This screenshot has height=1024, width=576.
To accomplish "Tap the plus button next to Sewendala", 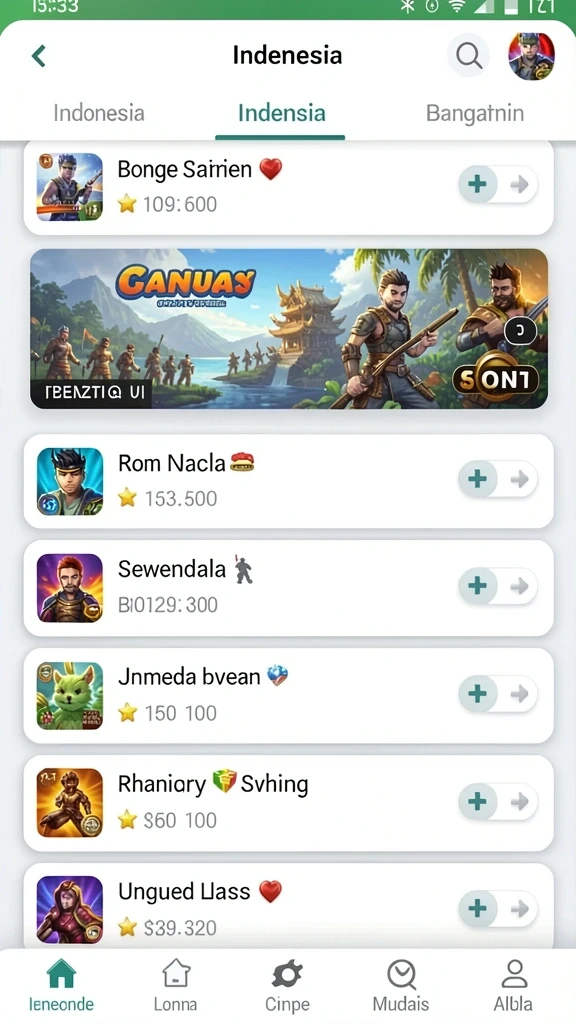I will pos(478,585).
